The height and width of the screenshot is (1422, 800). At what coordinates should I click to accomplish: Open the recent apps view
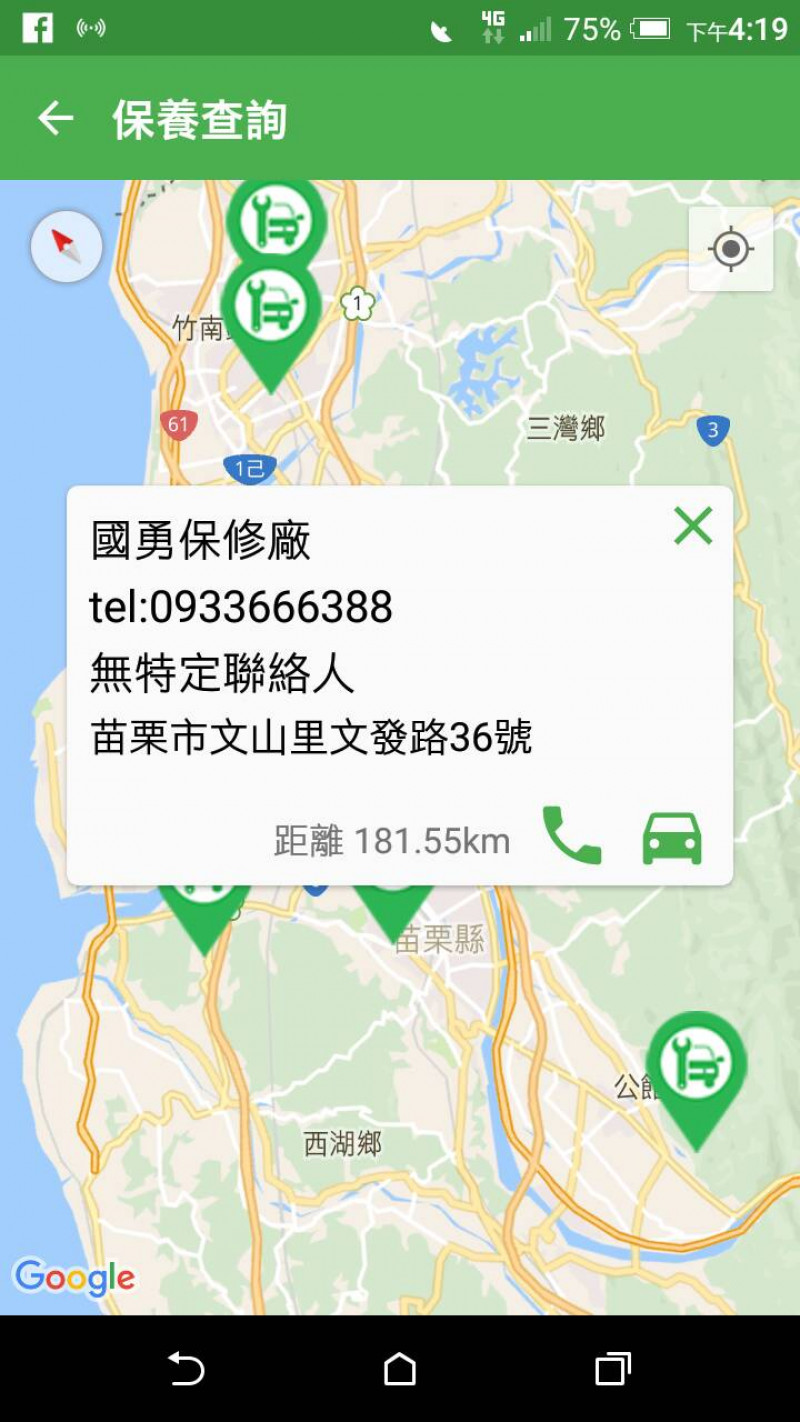612,1369
